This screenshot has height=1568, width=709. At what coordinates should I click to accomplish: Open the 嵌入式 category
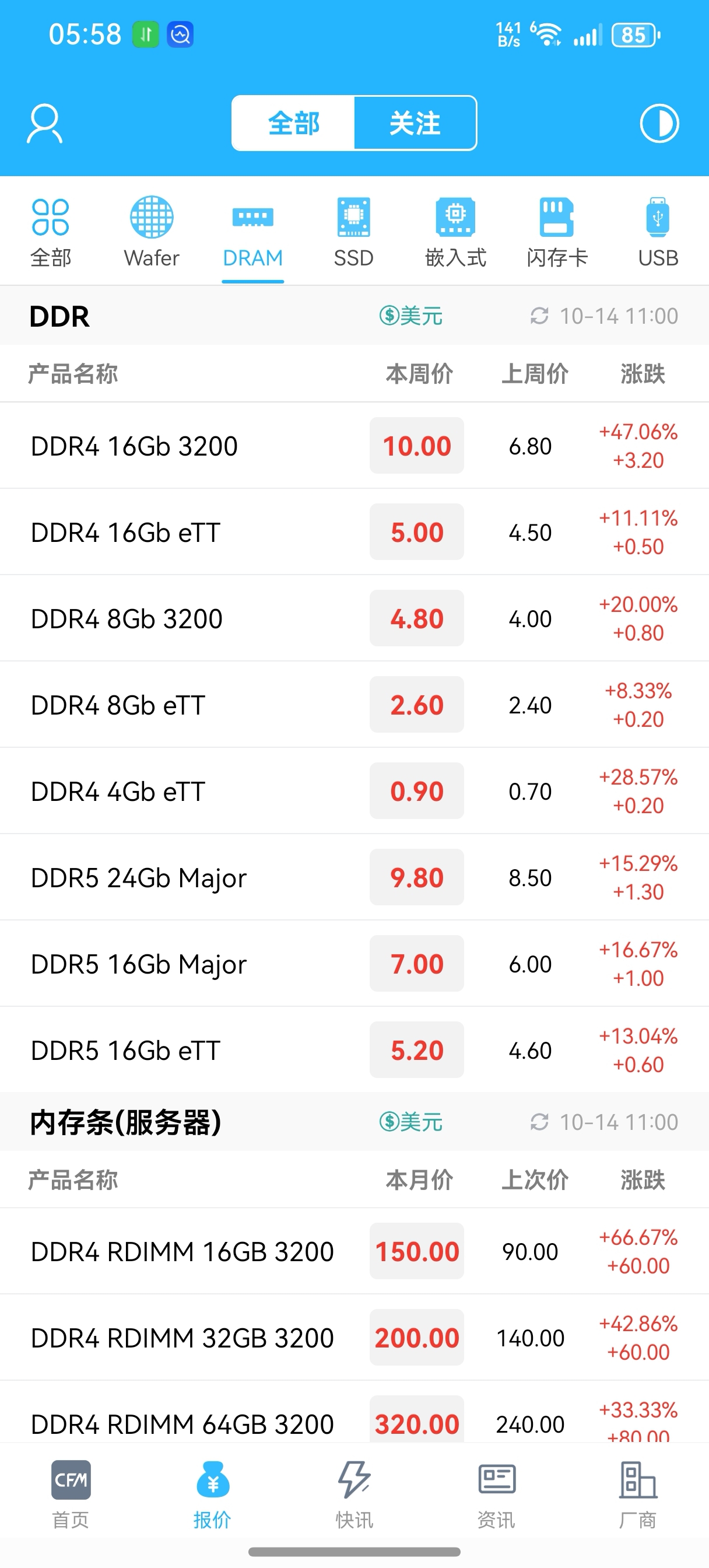[x=455, y=232]
